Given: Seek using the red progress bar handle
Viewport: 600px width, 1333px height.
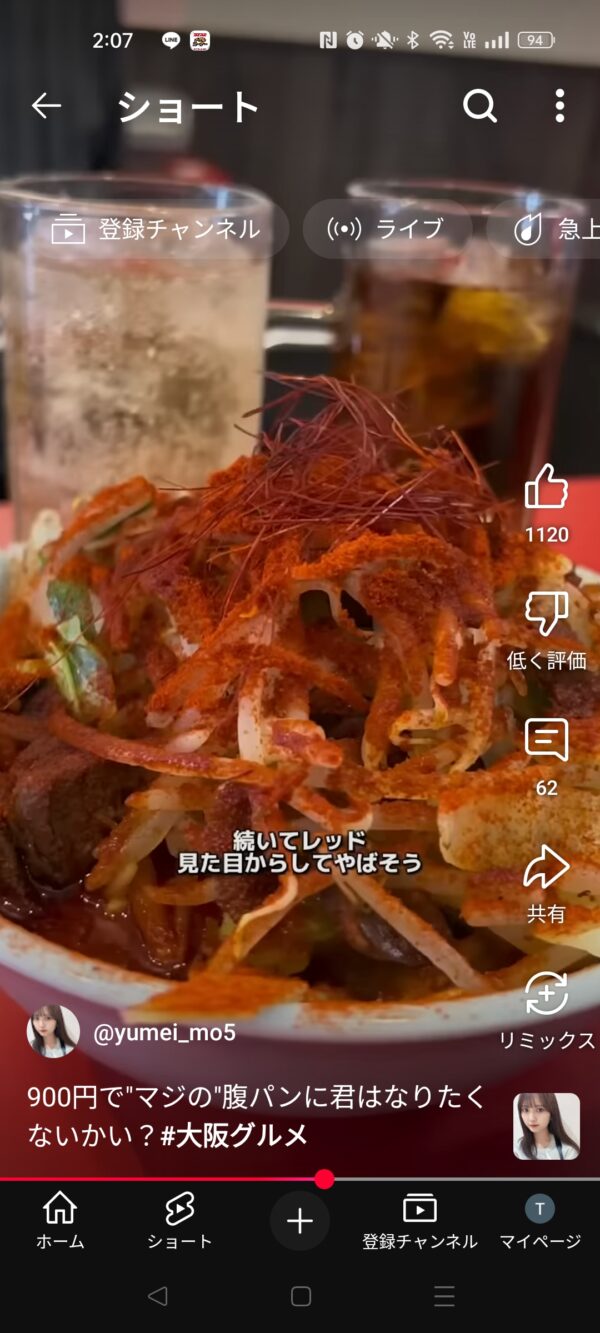Looking at the screenshot, I should (324, 1179).
